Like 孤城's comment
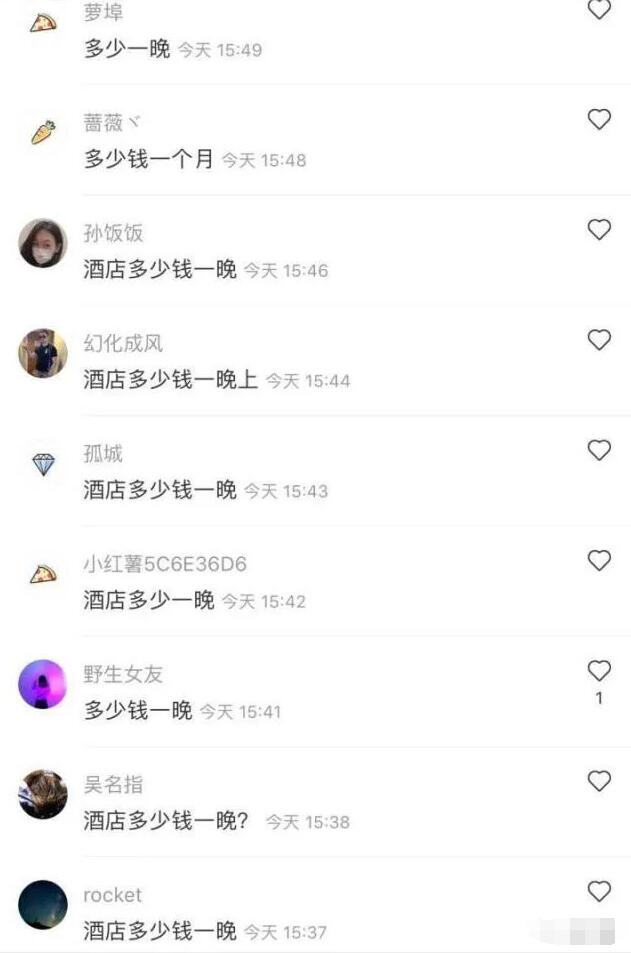This screenshot has width=631, height=953. [x=599, y=451]
